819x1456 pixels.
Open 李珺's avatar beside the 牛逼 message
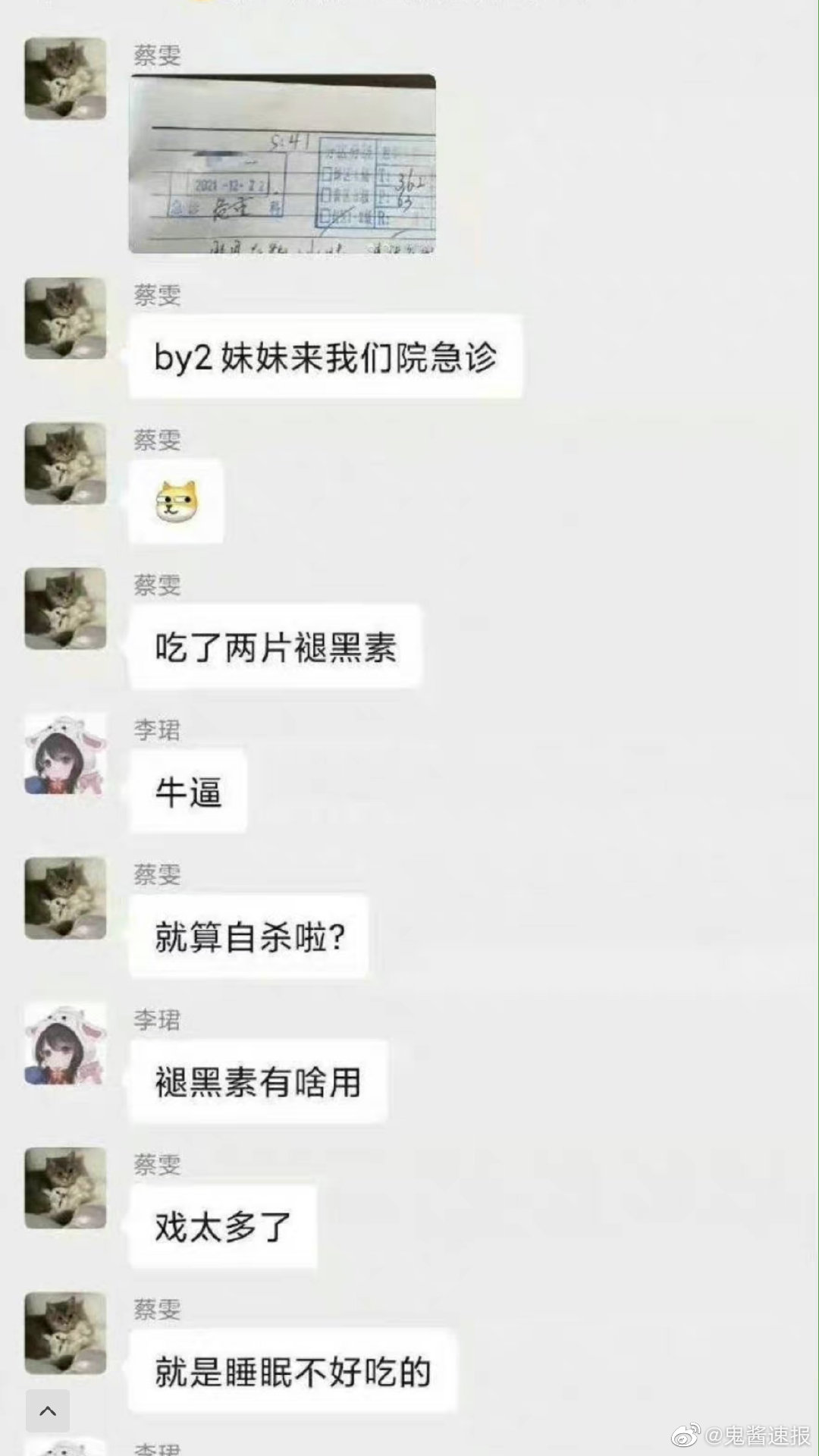pos(65,754)
